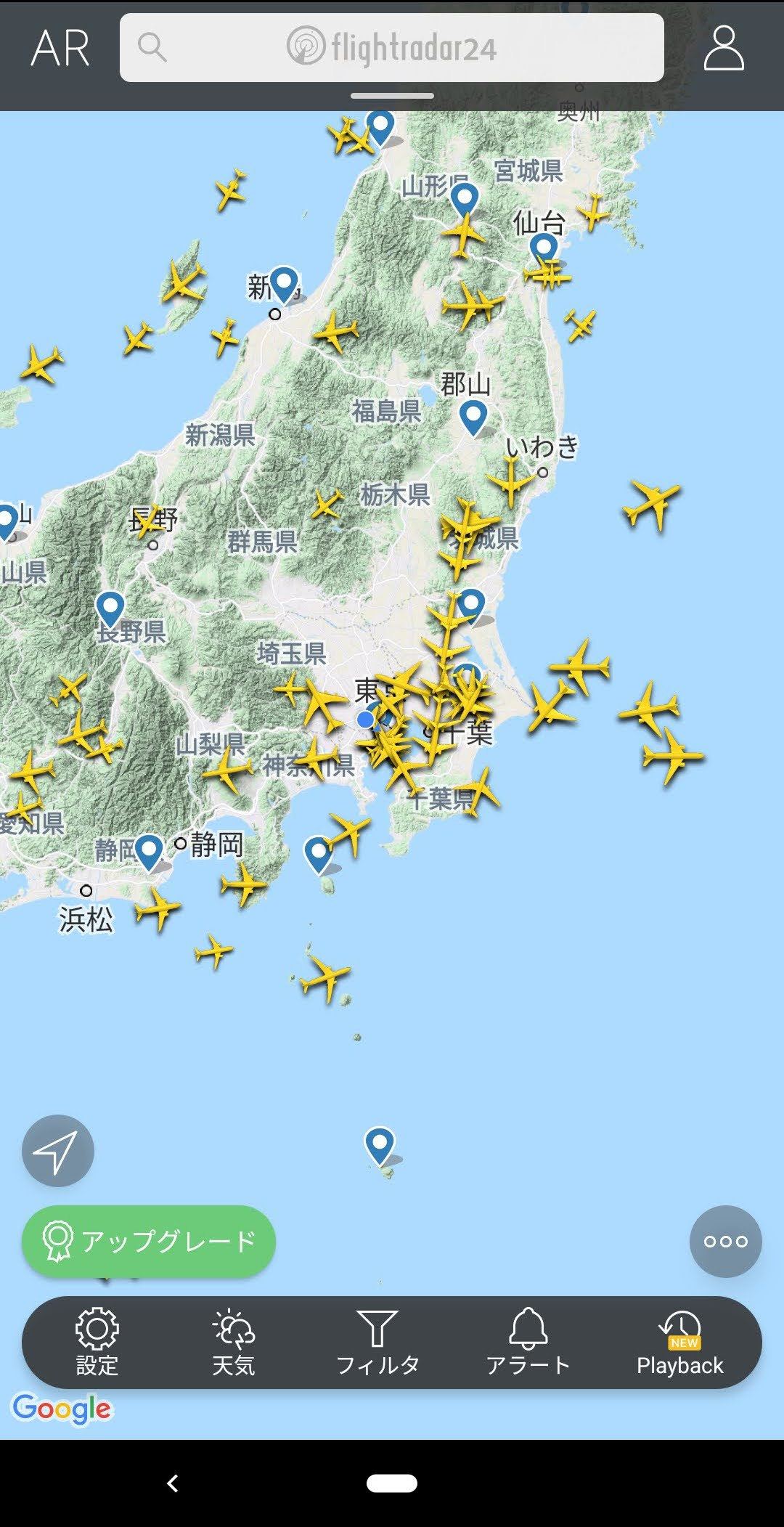Select the airport pin in 長野県
Screen dimensions: 784x1527
pyautogui.click(x=110, y=610)
